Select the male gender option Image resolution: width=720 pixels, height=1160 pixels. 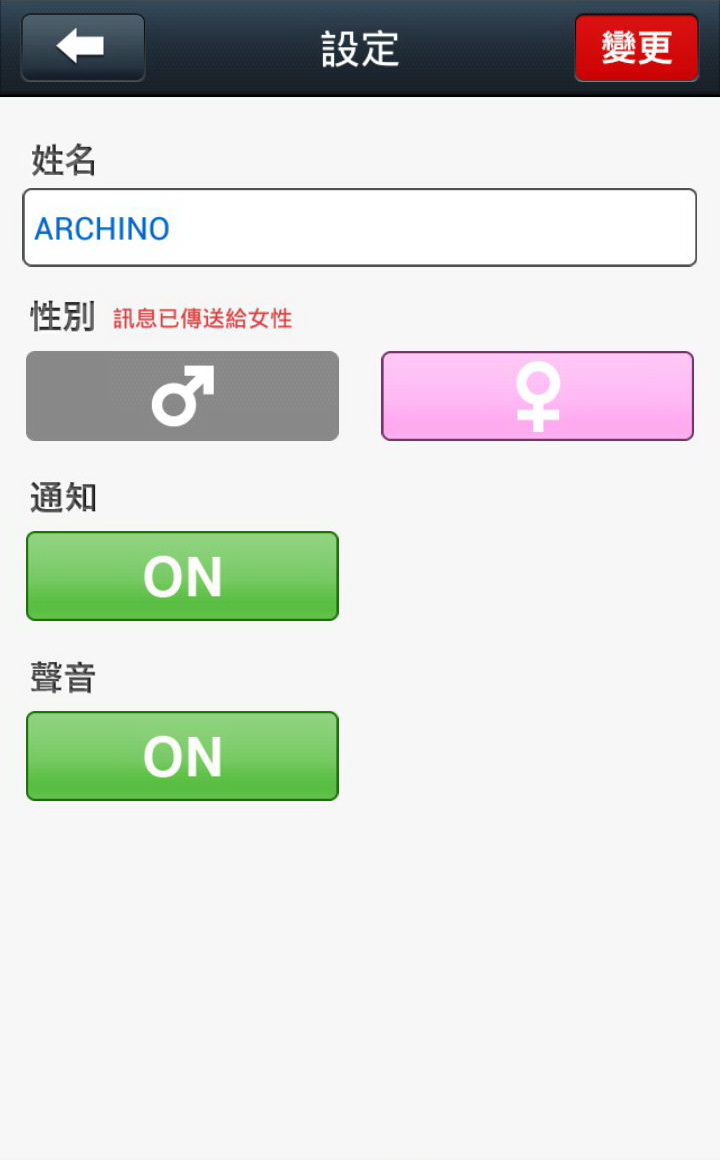coord(182,396)
